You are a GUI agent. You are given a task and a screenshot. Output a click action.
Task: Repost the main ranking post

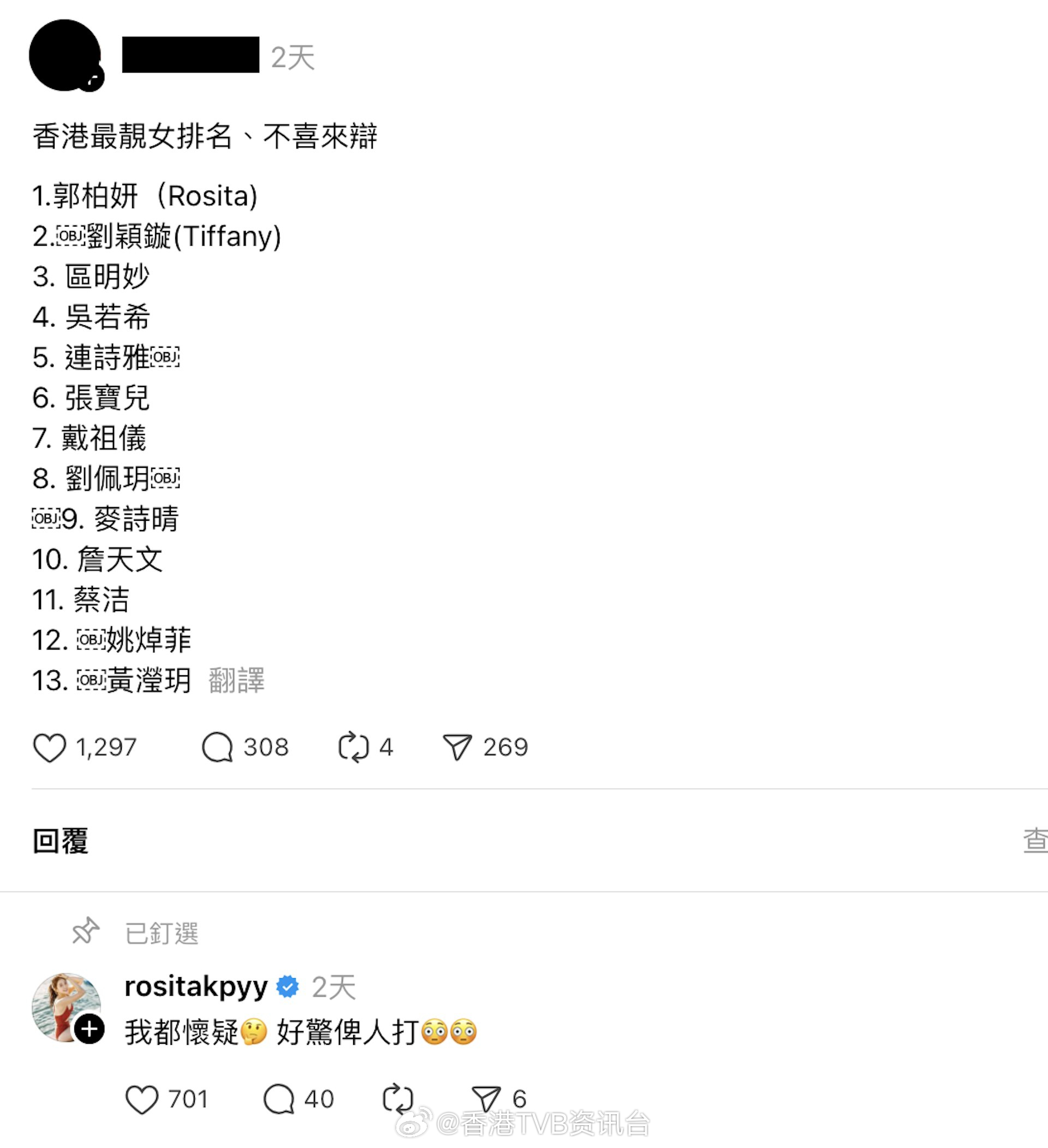point(353,747)
